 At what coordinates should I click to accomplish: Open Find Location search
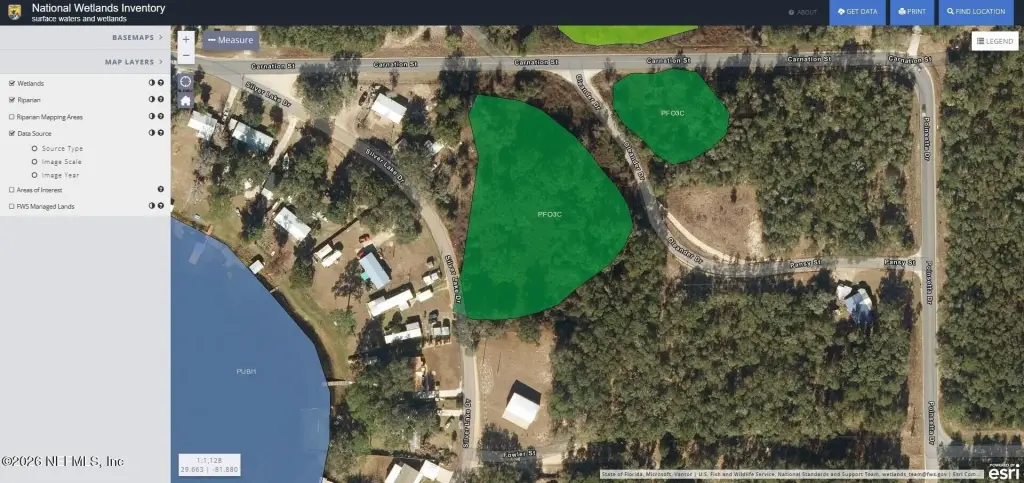(x=976, y=12)
